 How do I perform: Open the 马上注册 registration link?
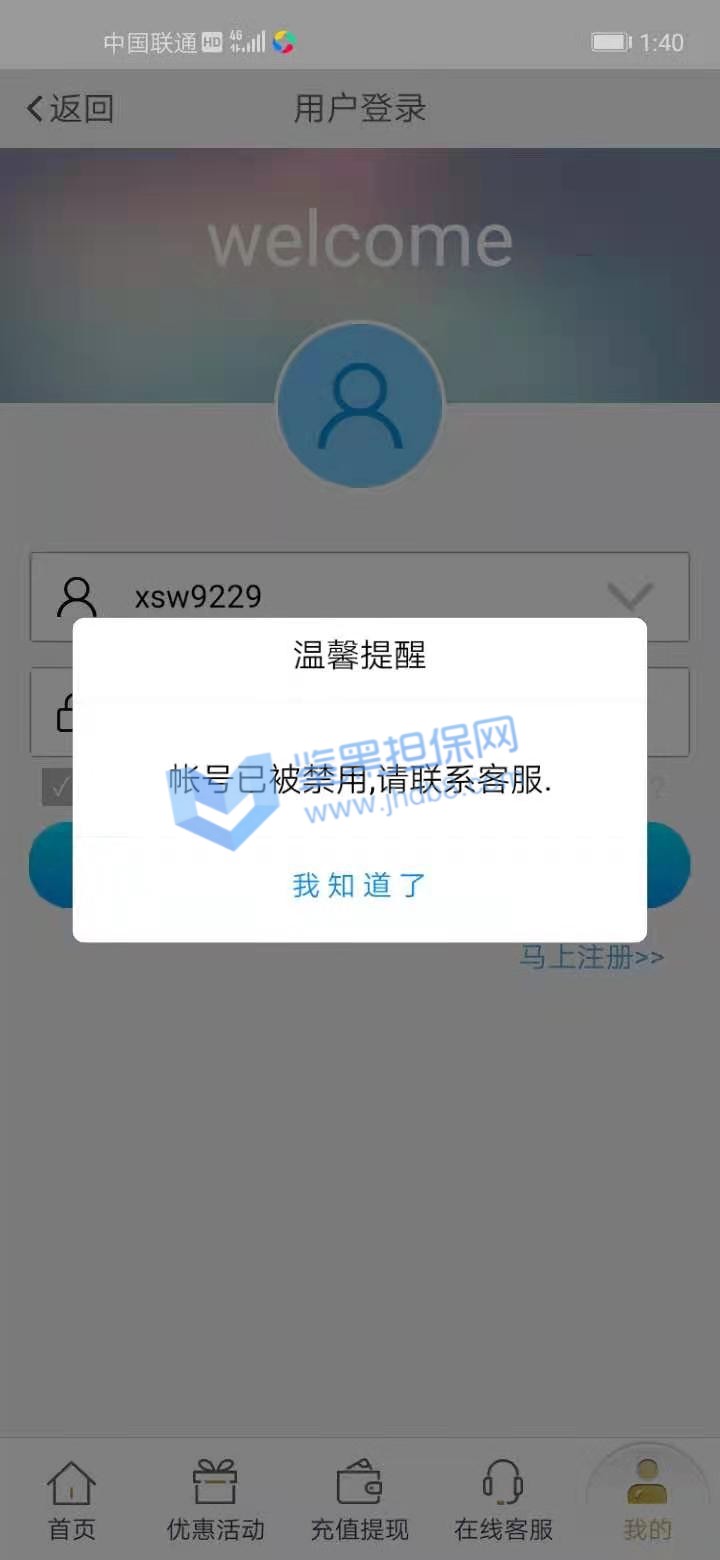tap(591, 957)
